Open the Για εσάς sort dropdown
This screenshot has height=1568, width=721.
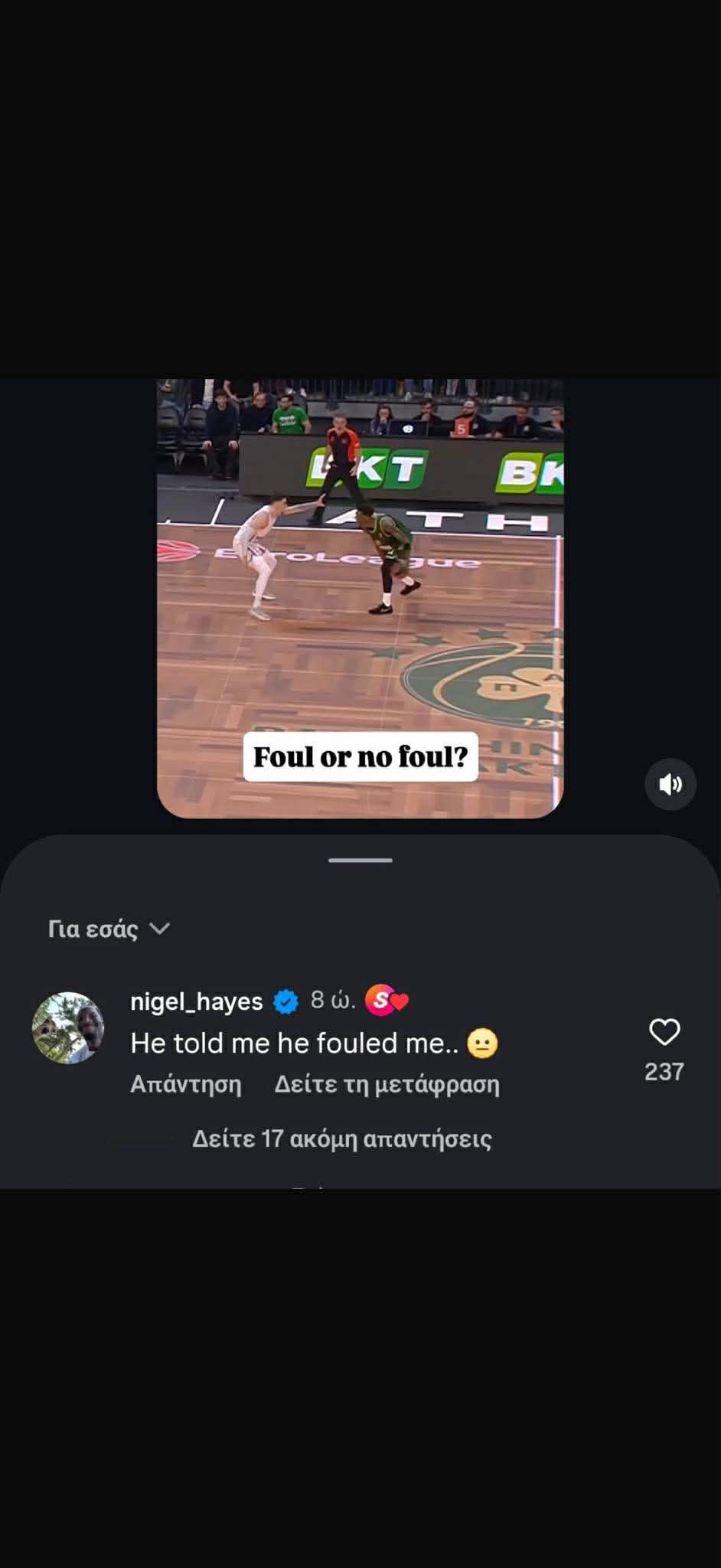point(109,929)
